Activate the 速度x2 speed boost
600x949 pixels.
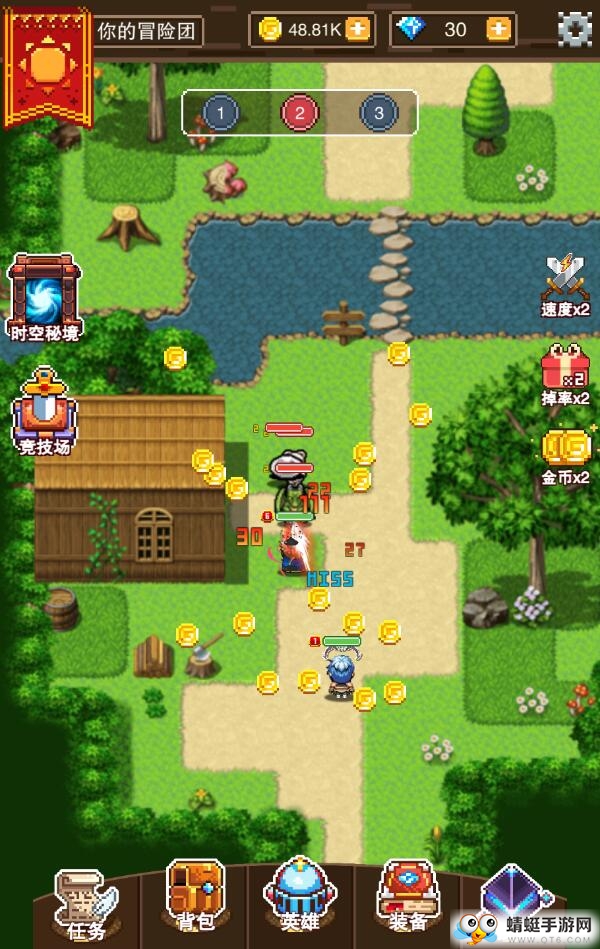[x=565, y=282]
